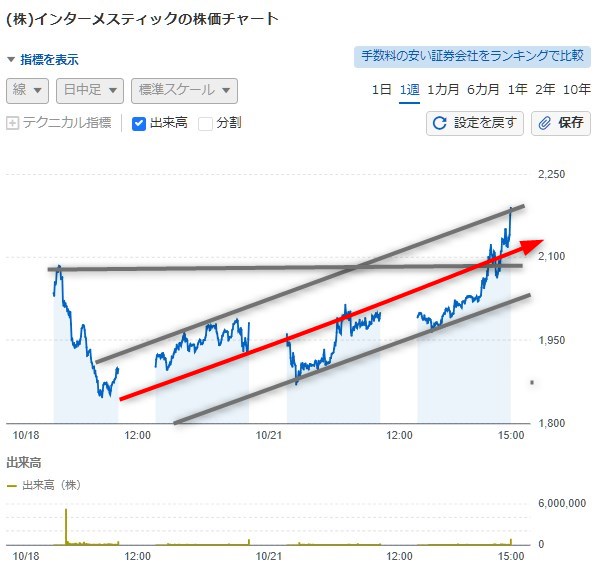Expand the 指標を表示 section

[43, 60]
